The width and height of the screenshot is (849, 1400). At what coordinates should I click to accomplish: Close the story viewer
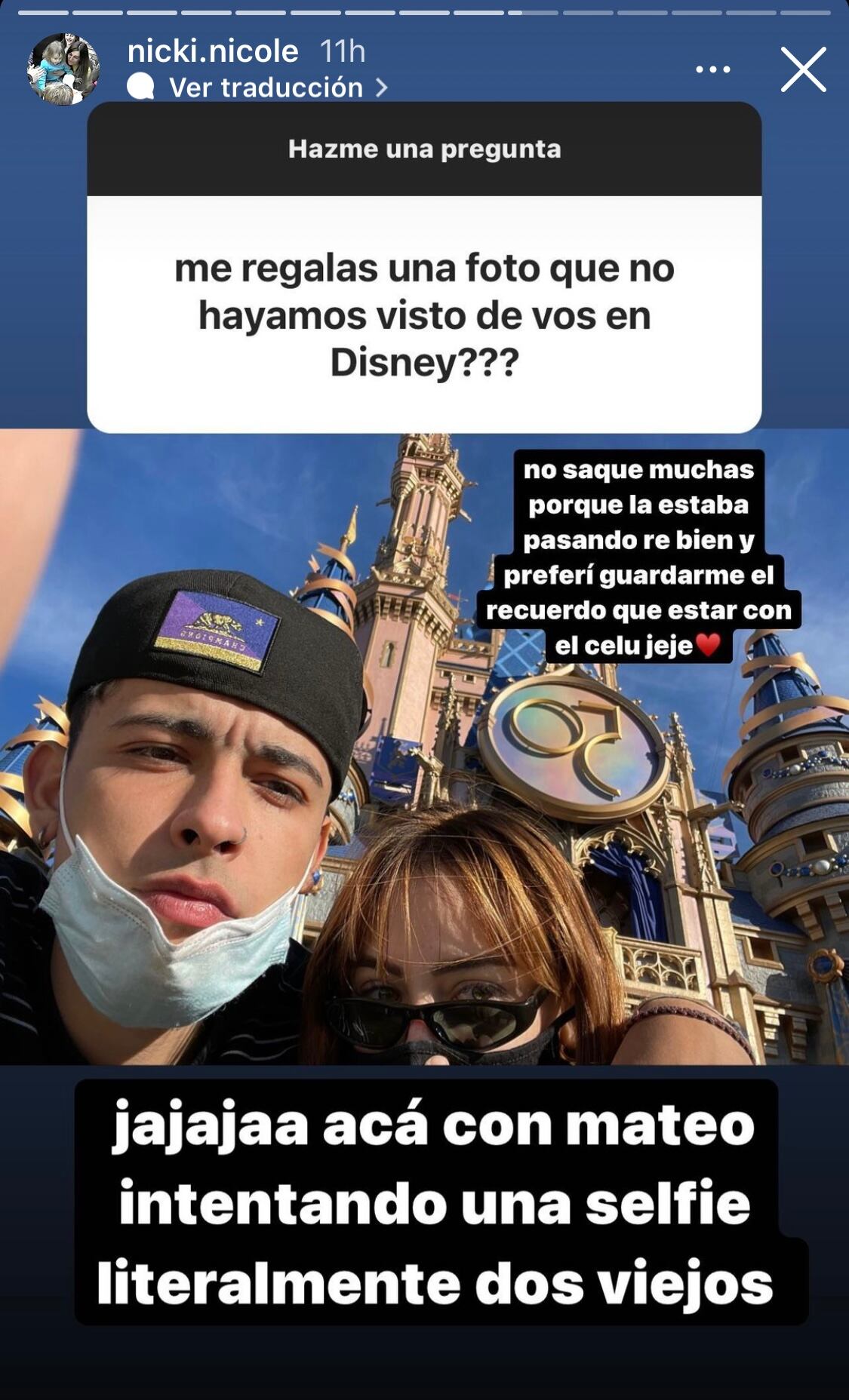click(803, 69)
